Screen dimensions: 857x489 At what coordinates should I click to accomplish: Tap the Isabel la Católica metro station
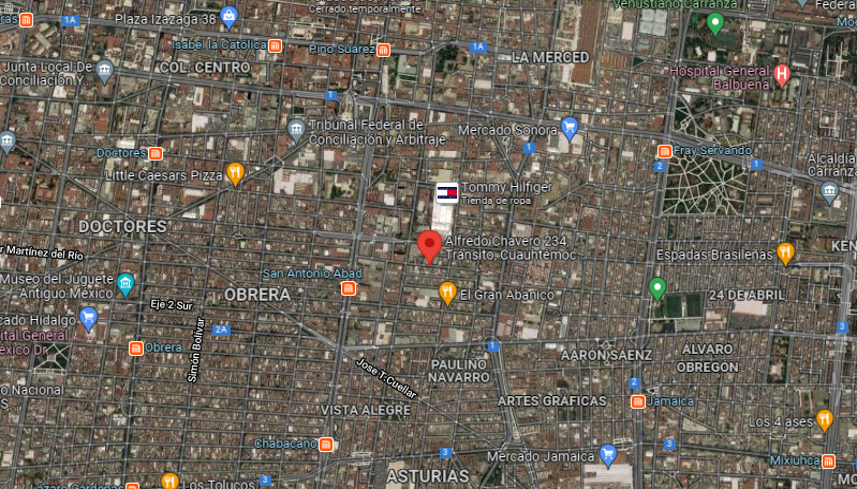[x=275, y=46]
